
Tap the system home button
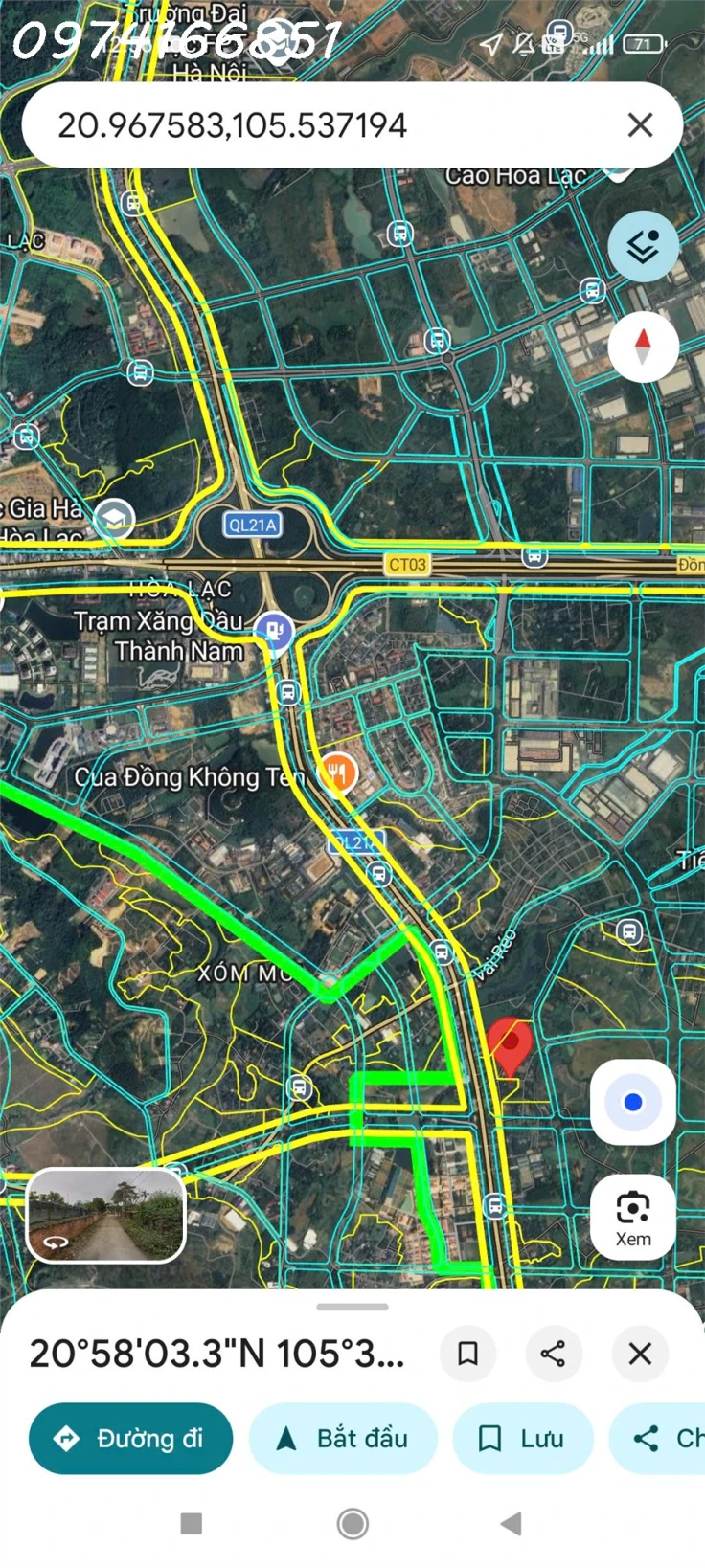click(352, 1523)
